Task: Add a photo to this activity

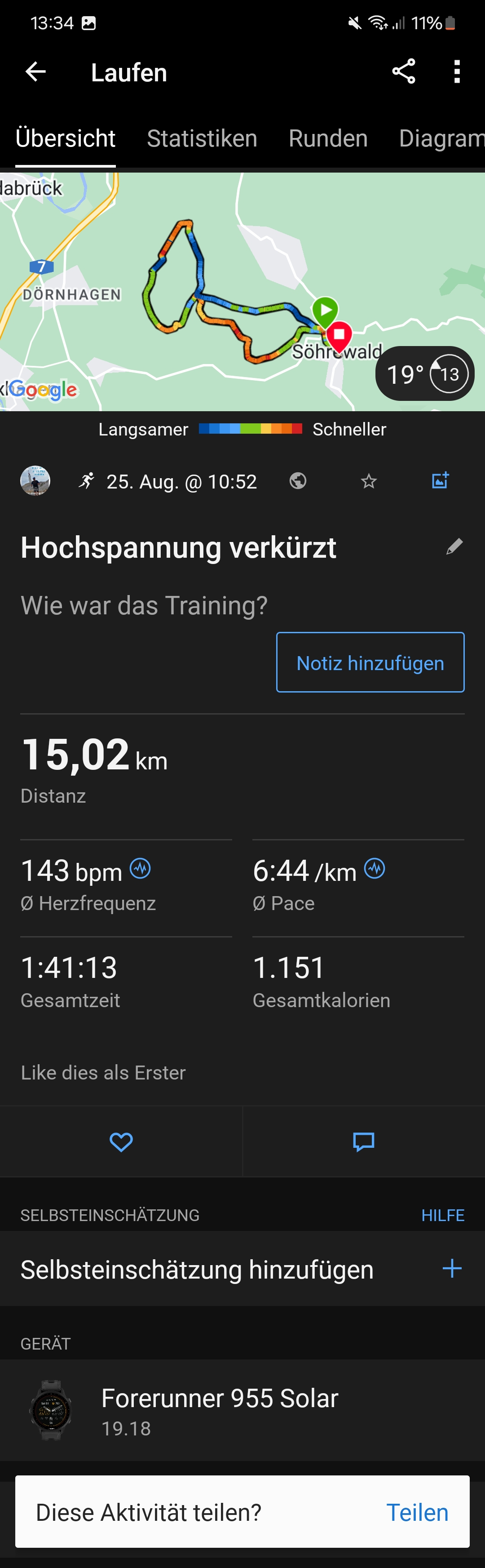Action: point(440,481)
